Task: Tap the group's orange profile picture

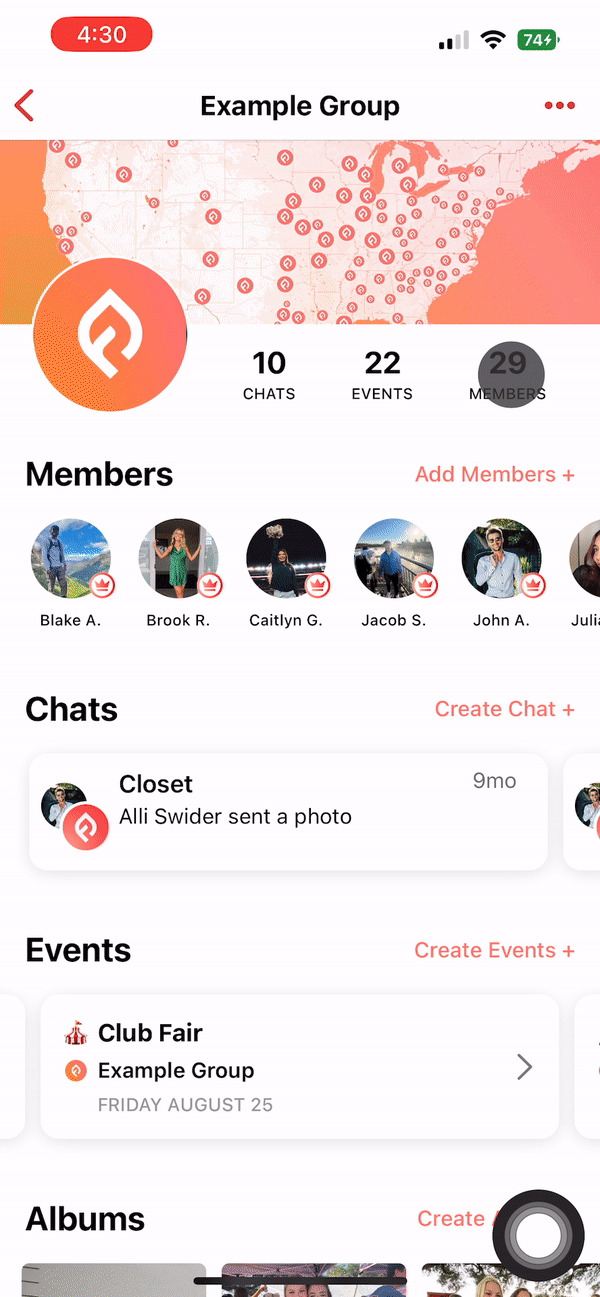Action: 110,335
